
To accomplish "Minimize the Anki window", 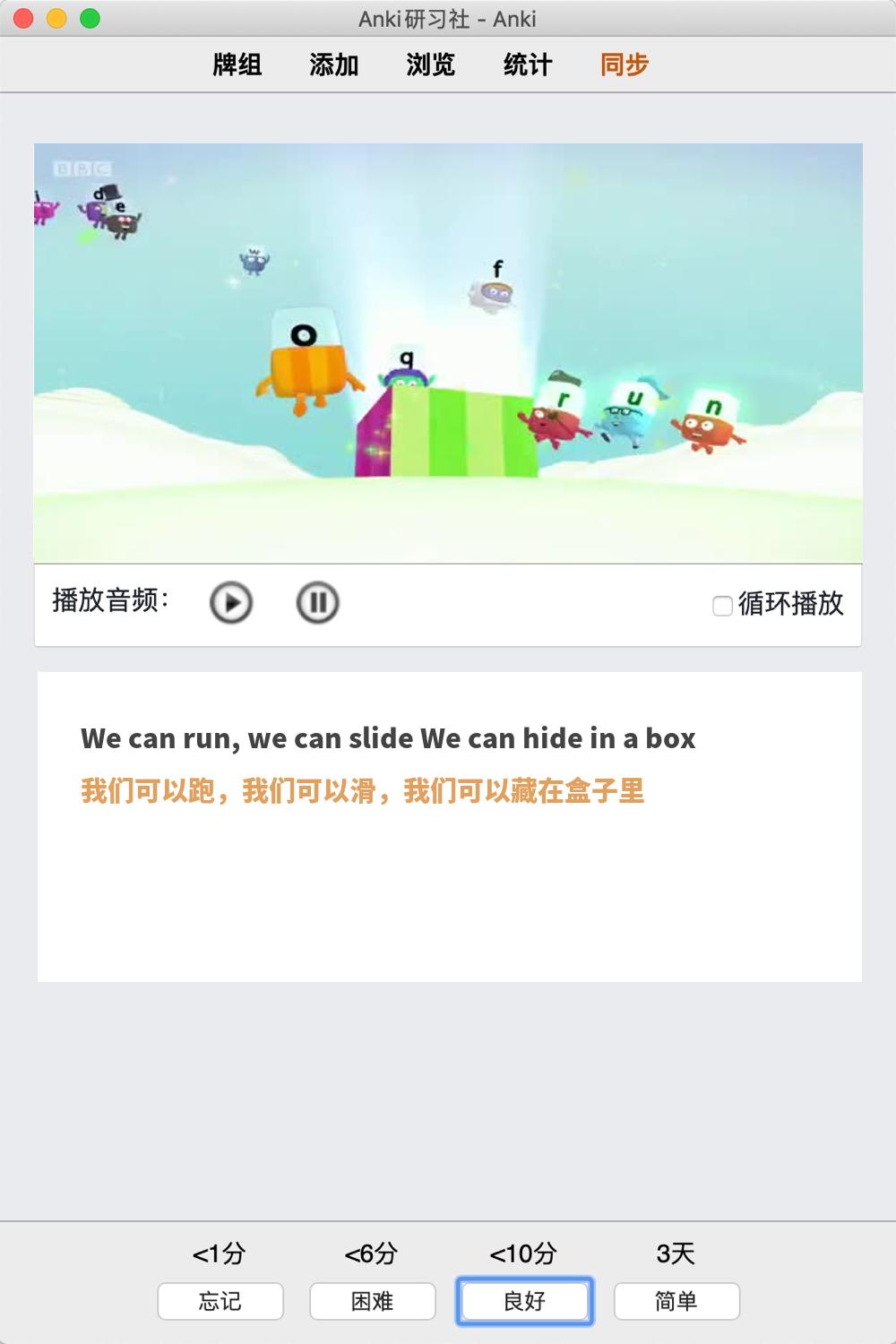I will point(56,18).
